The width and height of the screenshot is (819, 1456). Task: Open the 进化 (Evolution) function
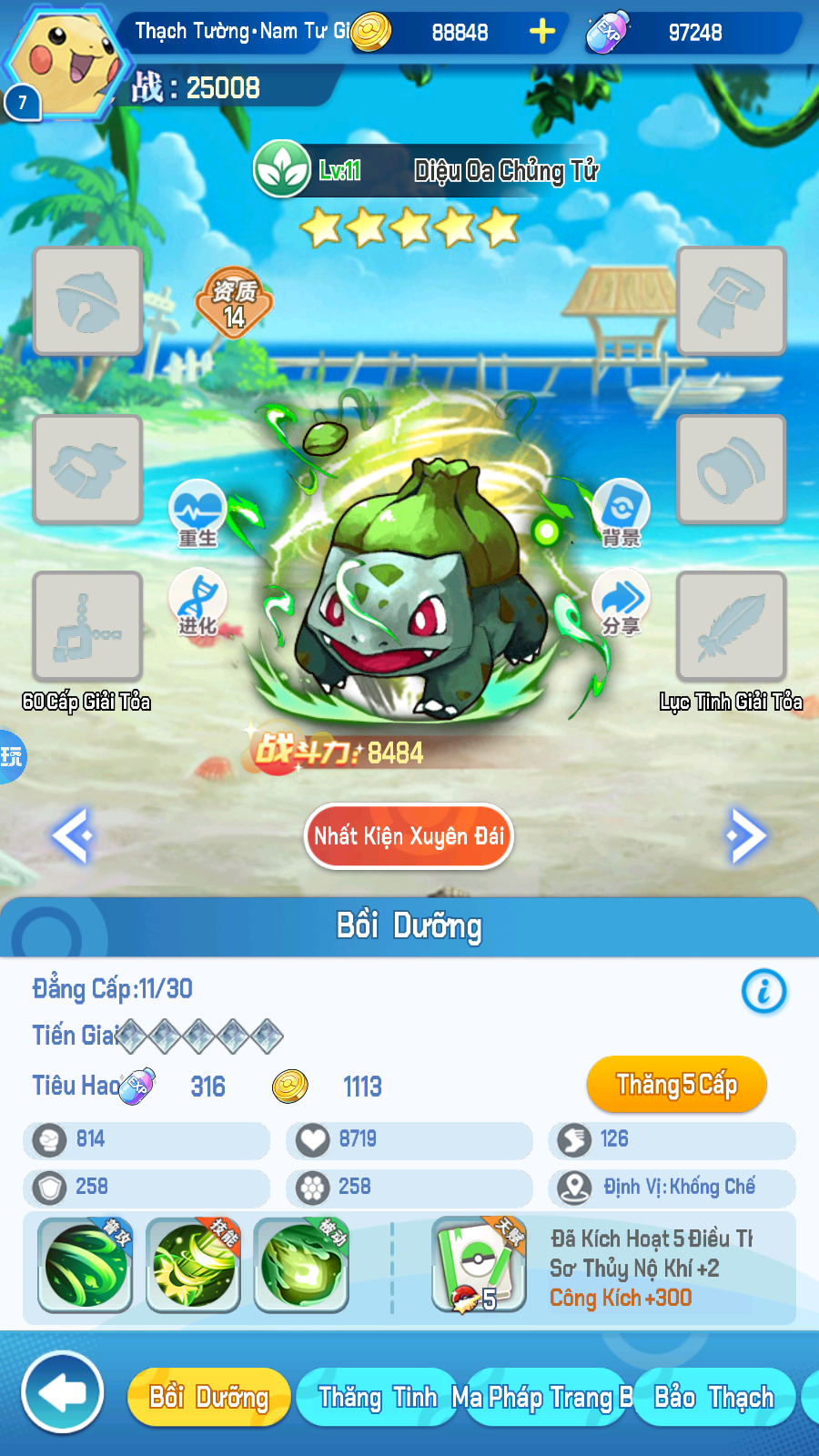pyautogui.click(x=198, y=601)
